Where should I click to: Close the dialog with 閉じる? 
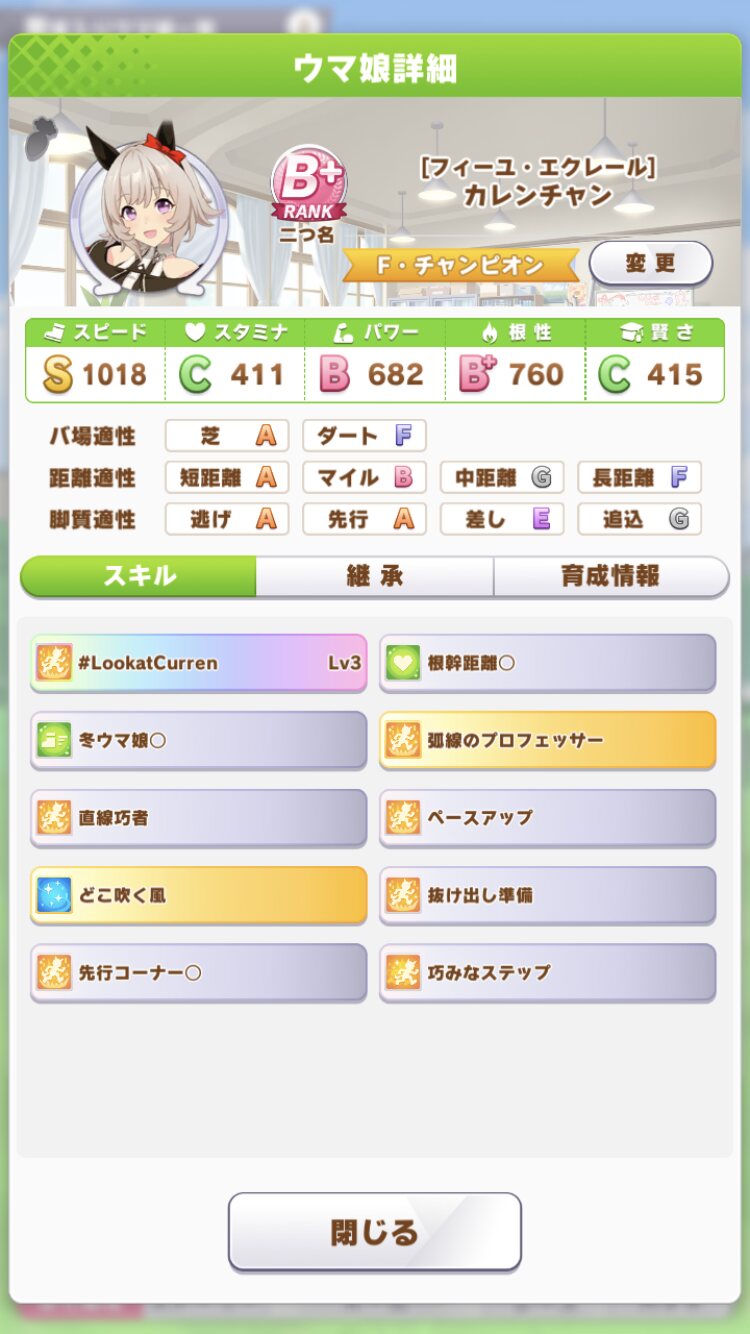(x=375, y=1231)
